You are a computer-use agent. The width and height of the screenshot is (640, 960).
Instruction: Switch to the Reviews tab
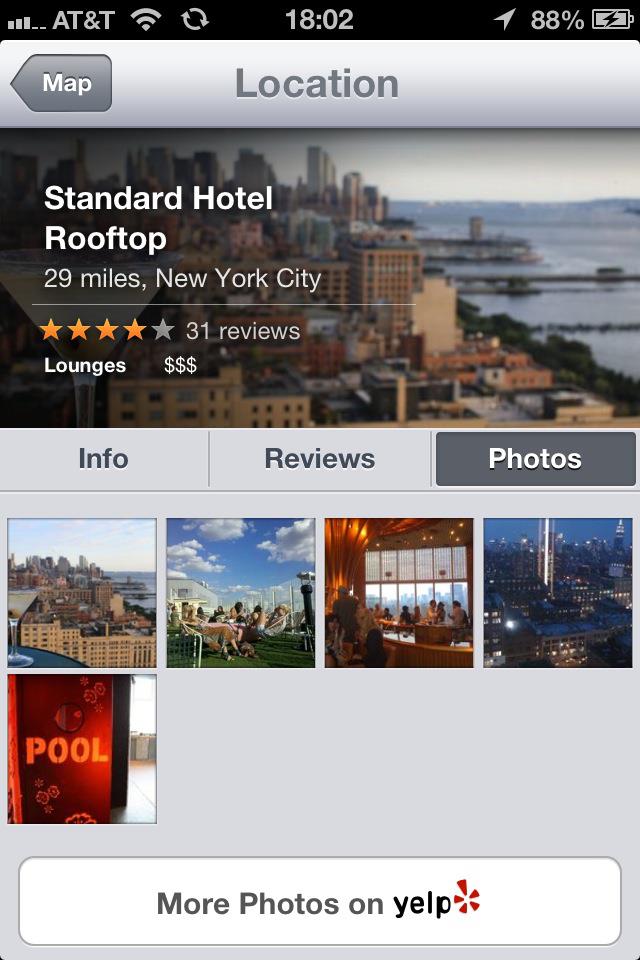click(x=319, y=459)
